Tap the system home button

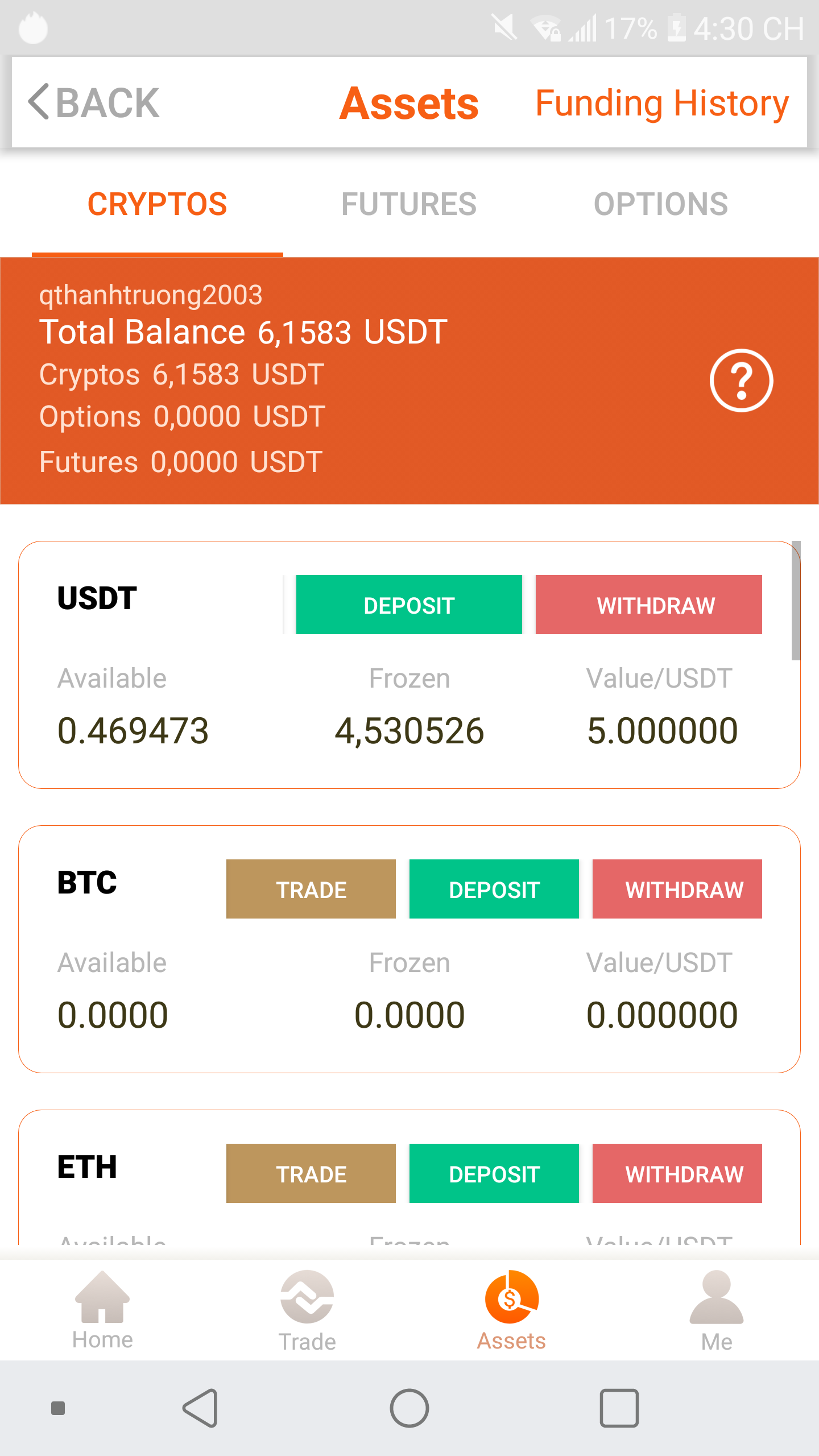click(x=409, y=1408)
